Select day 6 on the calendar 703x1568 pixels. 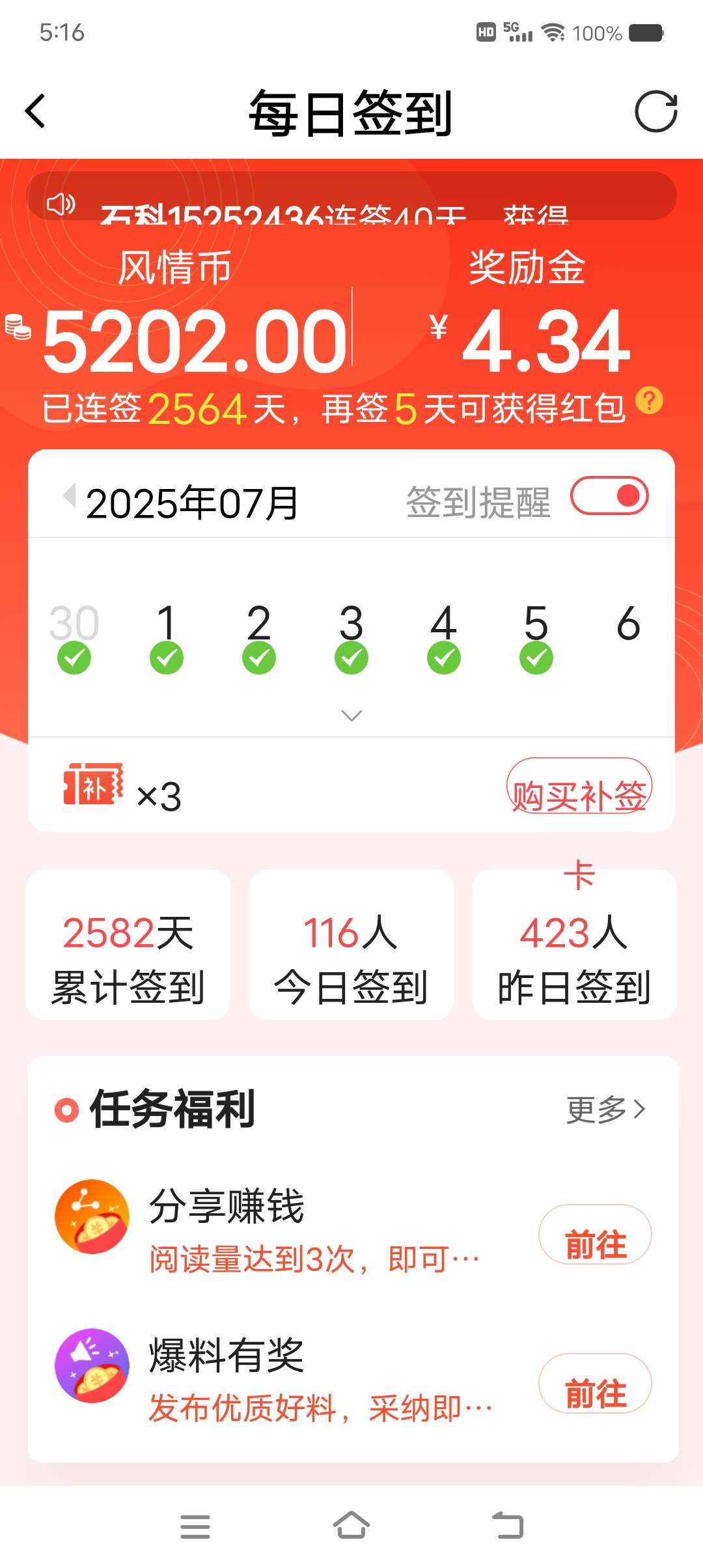[x=628, y=624]
